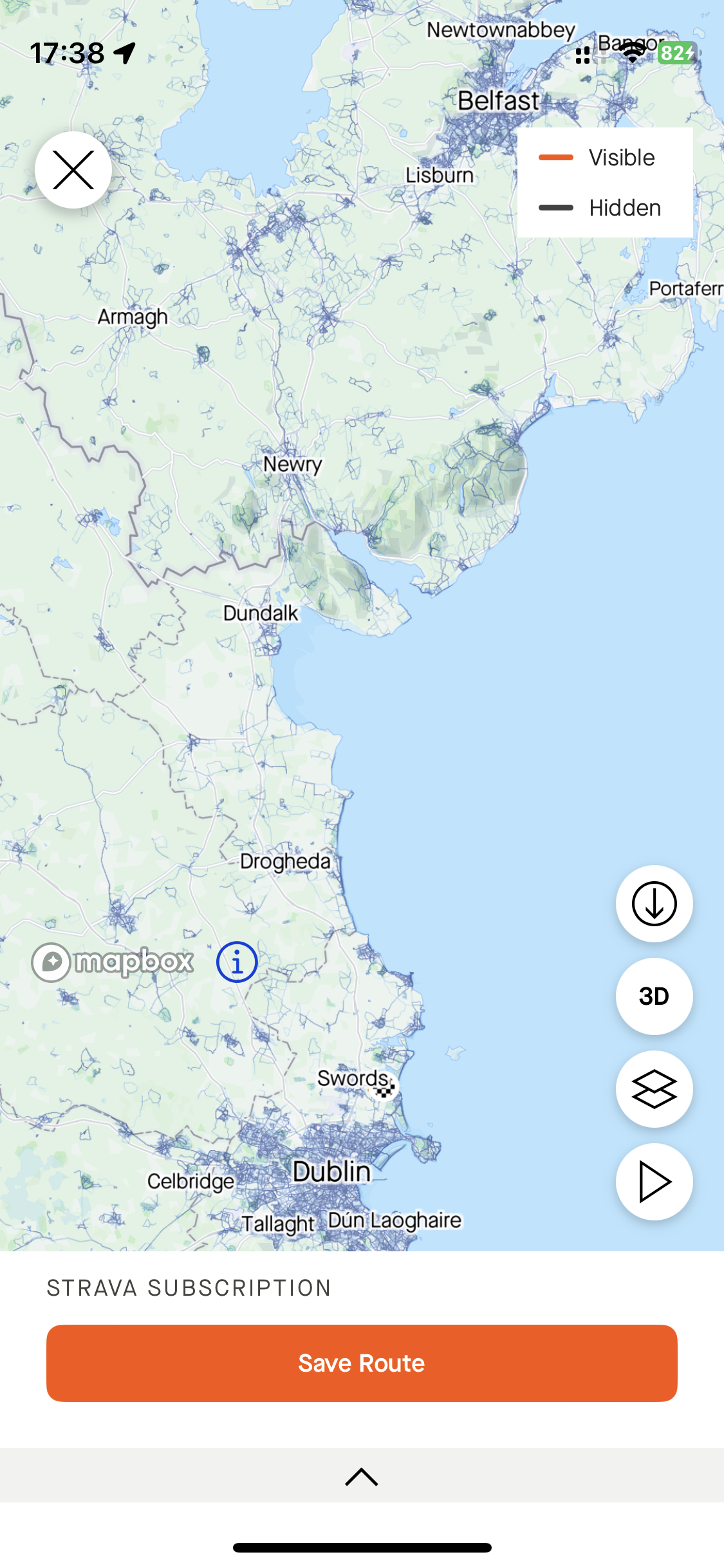Switch the map to 3D view
Viewport: 724px width, 1568px height.
tap(654, 996)
